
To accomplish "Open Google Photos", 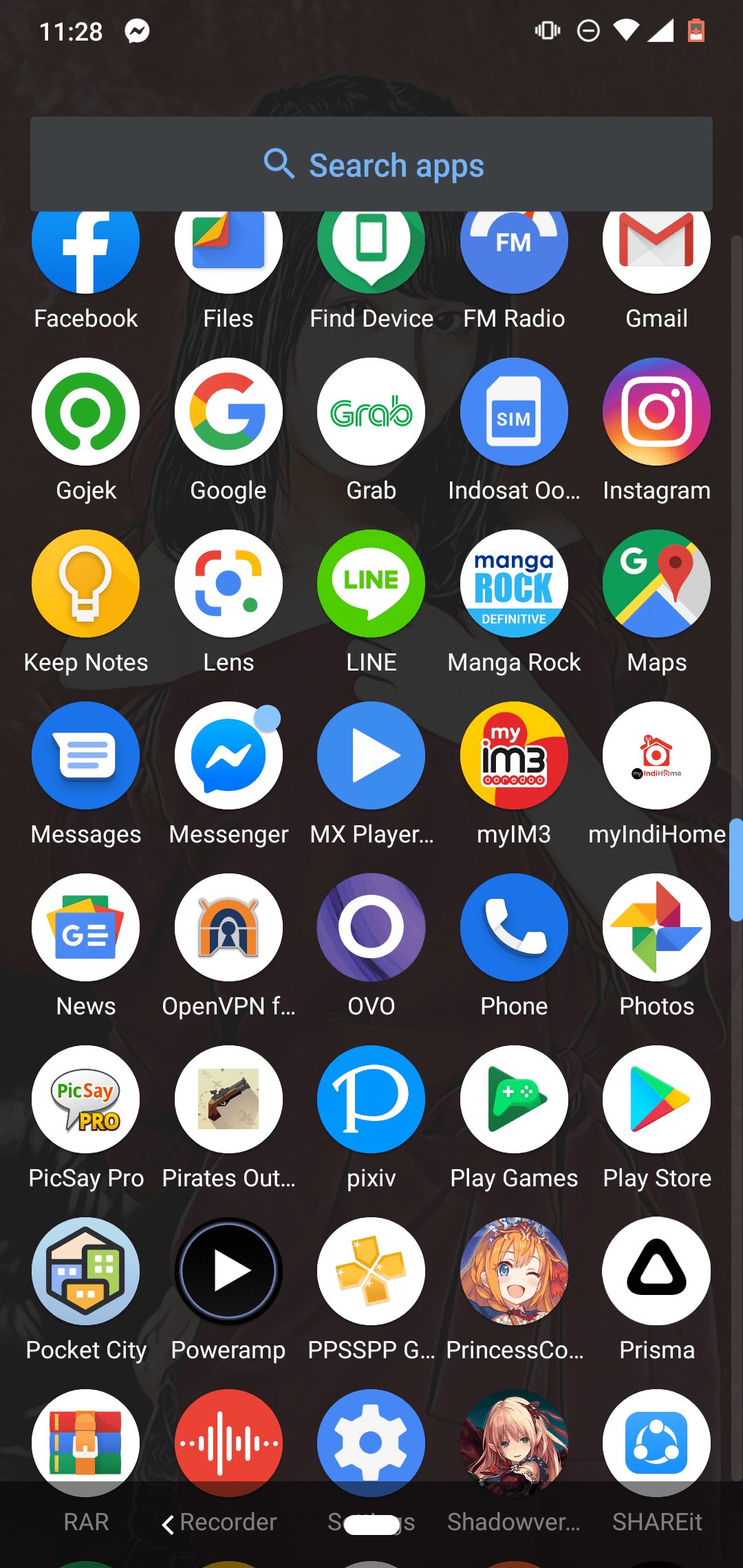I will click(x=656, y=928).
